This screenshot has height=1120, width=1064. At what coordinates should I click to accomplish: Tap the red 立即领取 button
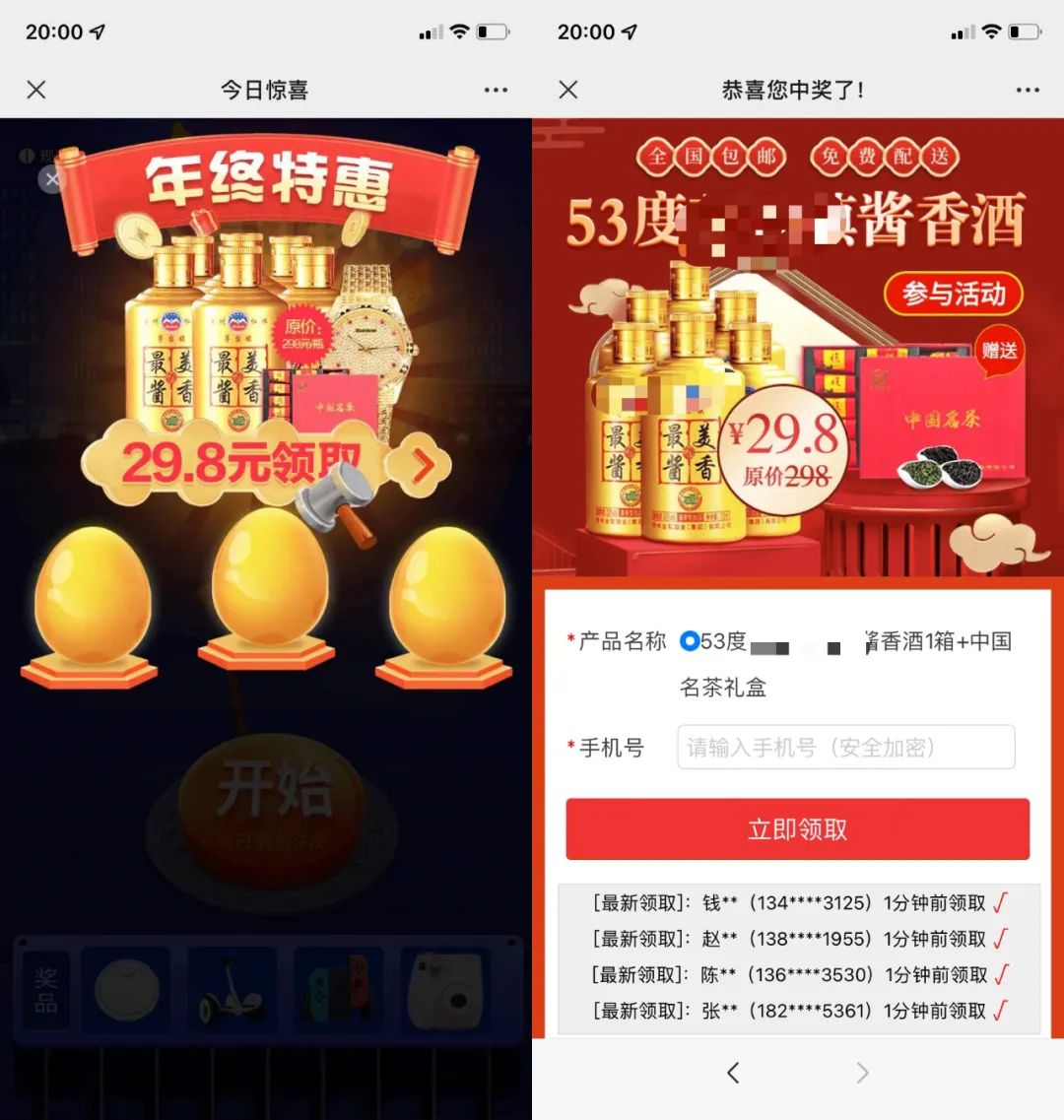[797, 829]
